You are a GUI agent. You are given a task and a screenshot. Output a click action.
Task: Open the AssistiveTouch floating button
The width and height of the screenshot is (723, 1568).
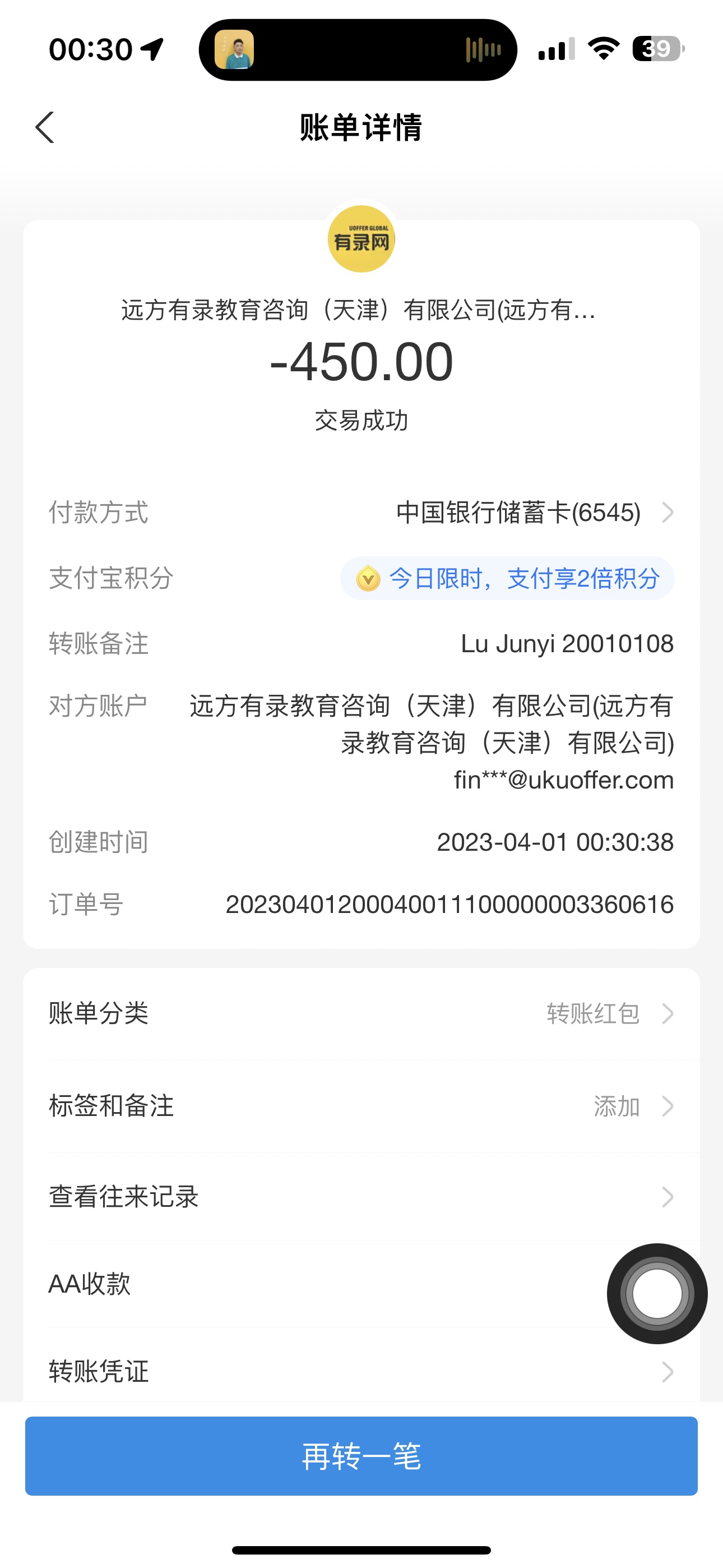coord(657,1293)
